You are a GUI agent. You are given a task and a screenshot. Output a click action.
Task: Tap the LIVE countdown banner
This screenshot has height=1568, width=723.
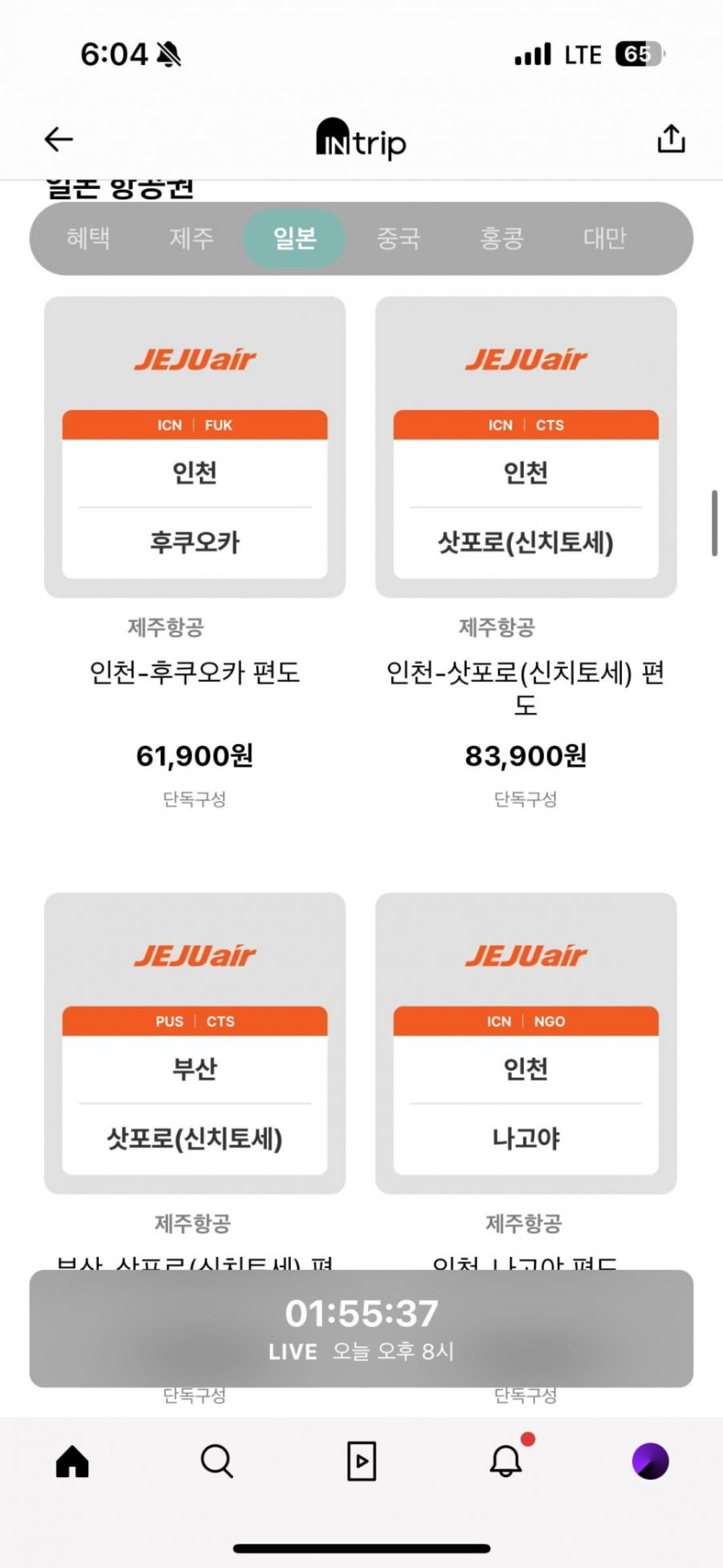(361, 1328)
